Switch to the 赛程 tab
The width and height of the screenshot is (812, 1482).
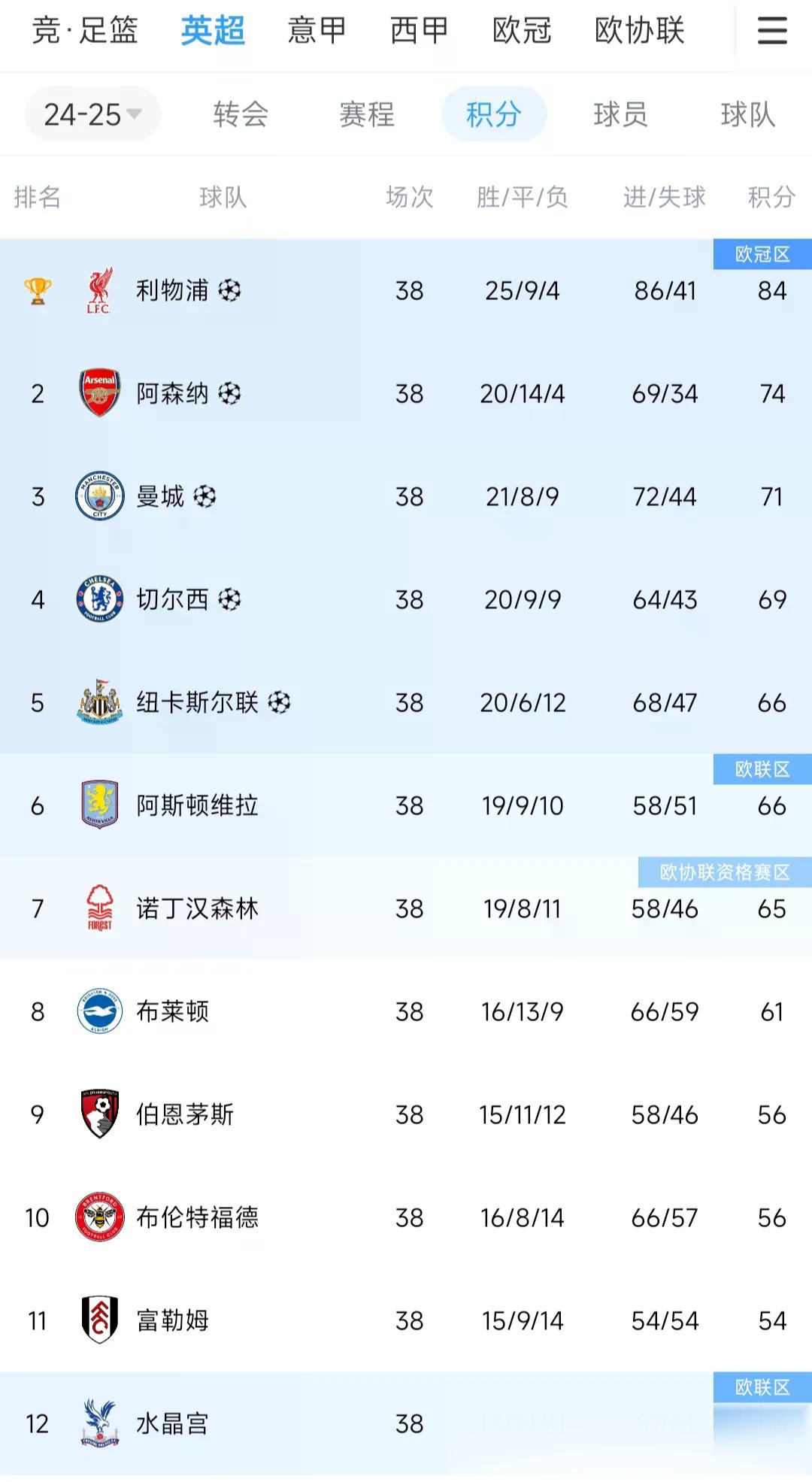point(367,114)
